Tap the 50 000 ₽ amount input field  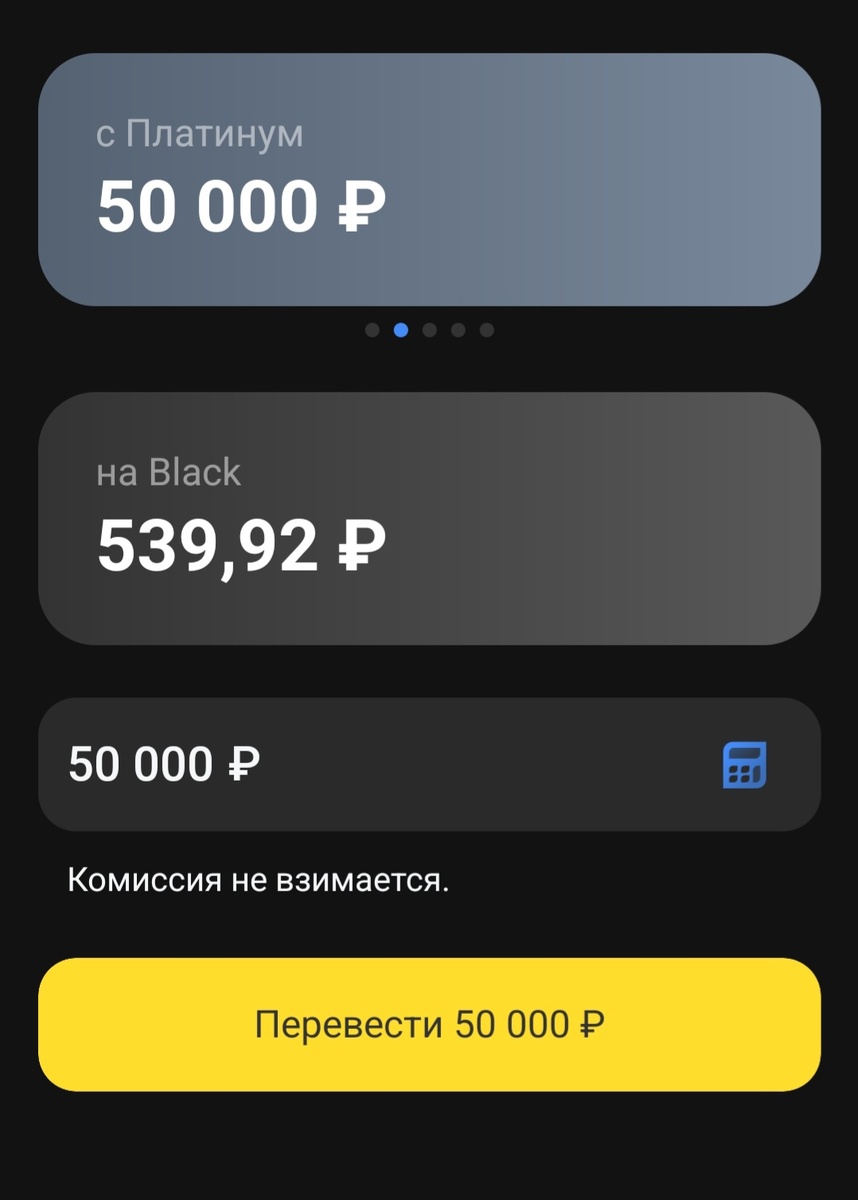tap(300, 764)
